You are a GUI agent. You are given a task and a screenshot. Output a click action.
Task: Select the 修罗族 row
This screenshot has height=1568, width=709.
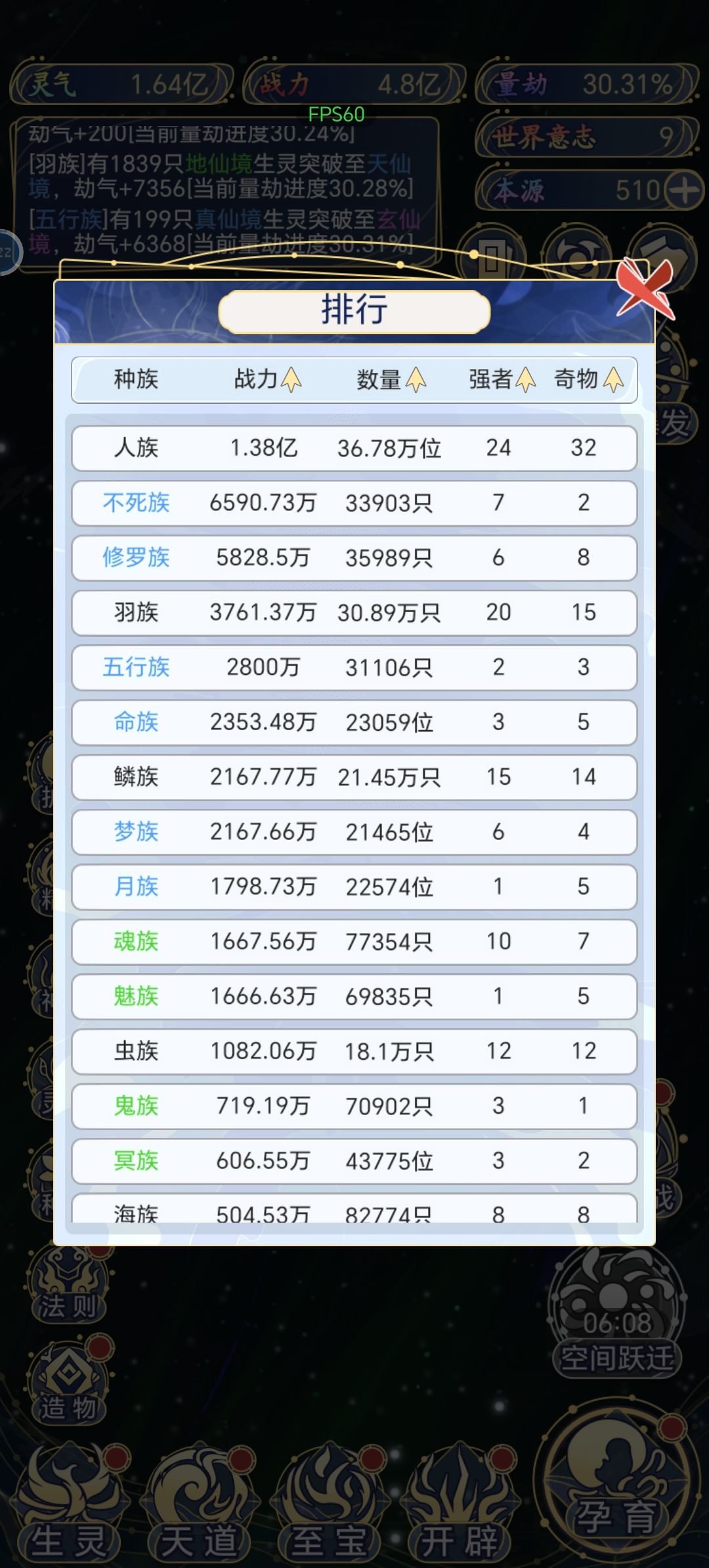click(354, 557)
